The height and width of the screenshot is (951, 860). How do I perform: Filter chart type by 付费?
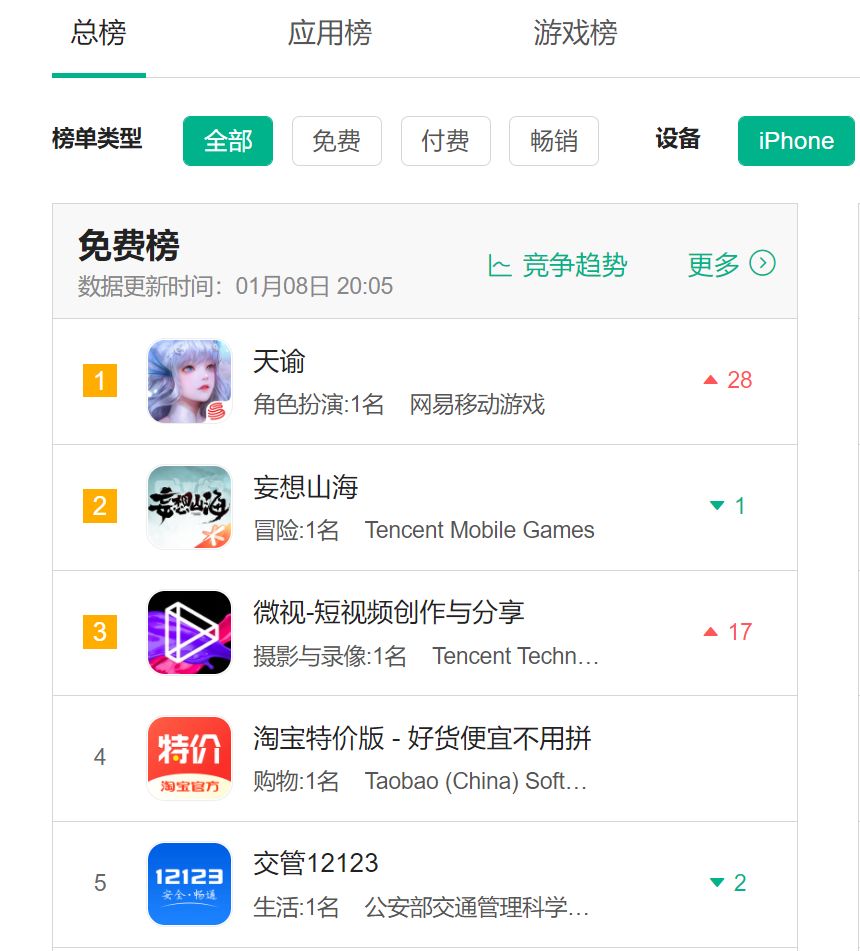pos(445,141)
